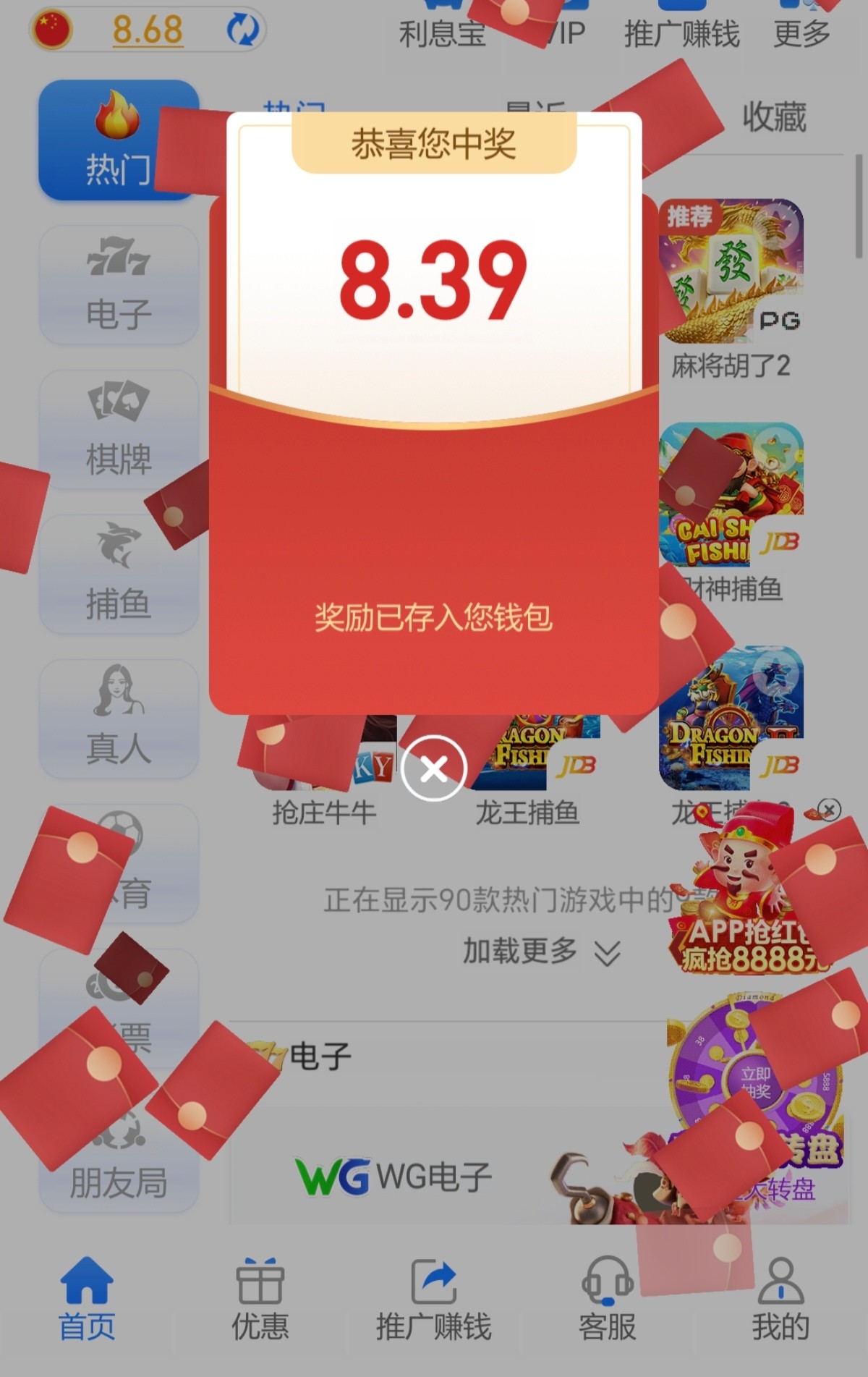Open the 更多 menu

point(801,33)
